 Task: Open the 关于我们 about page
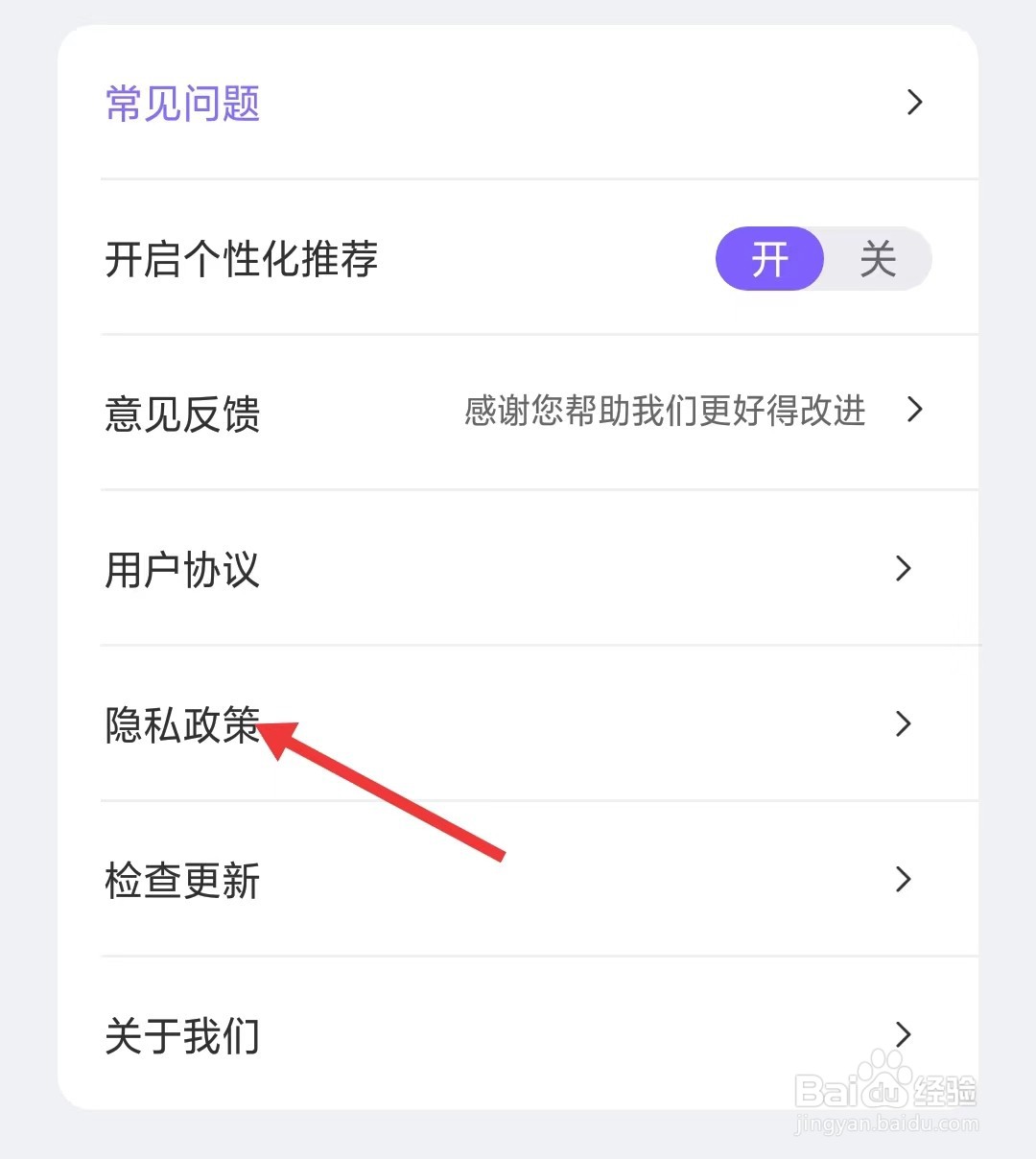[181, 1035]
